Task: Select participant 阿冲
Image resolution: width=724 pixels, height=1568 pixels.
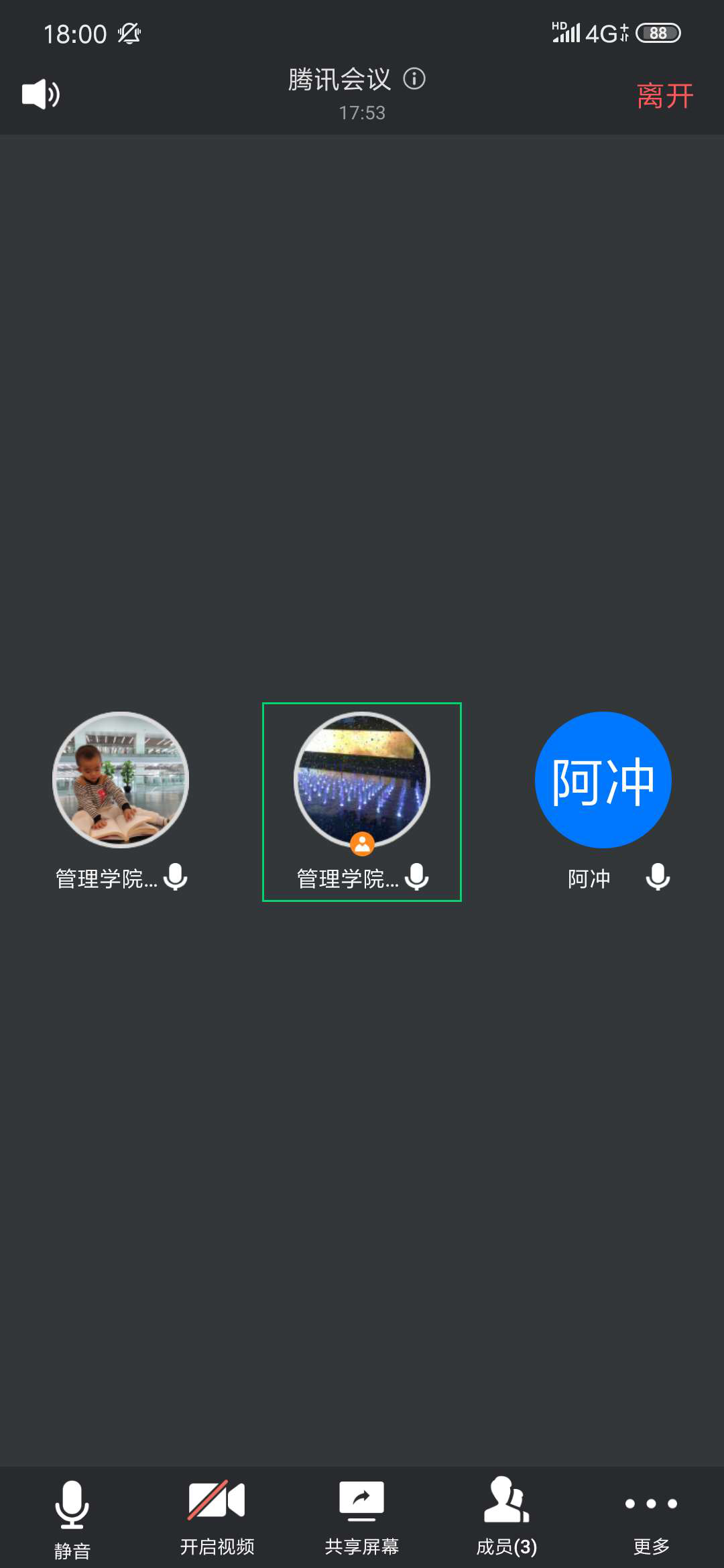Action: point(603,780)
